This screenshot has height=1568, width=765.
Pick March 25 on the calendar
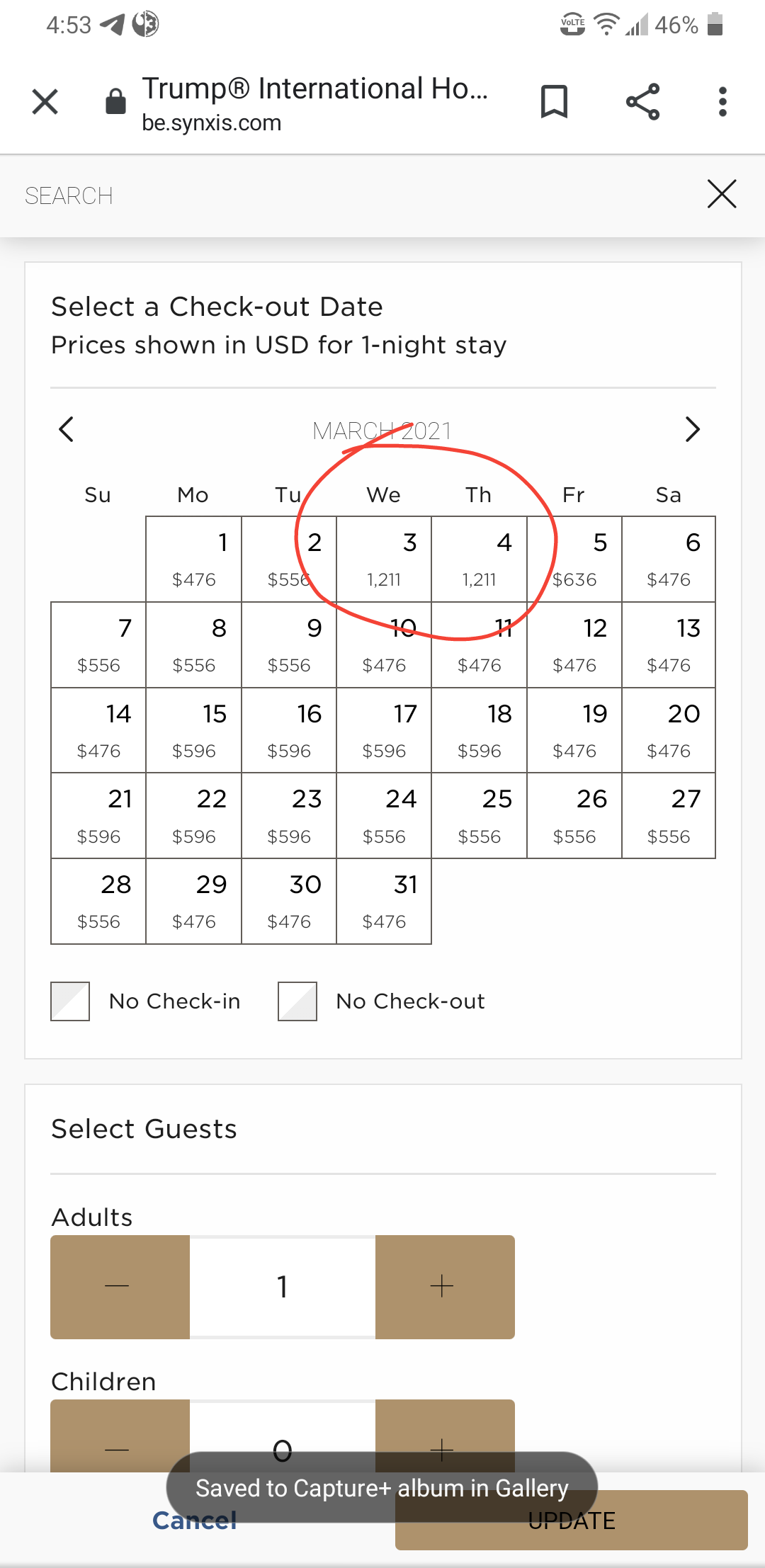(480, 816)
